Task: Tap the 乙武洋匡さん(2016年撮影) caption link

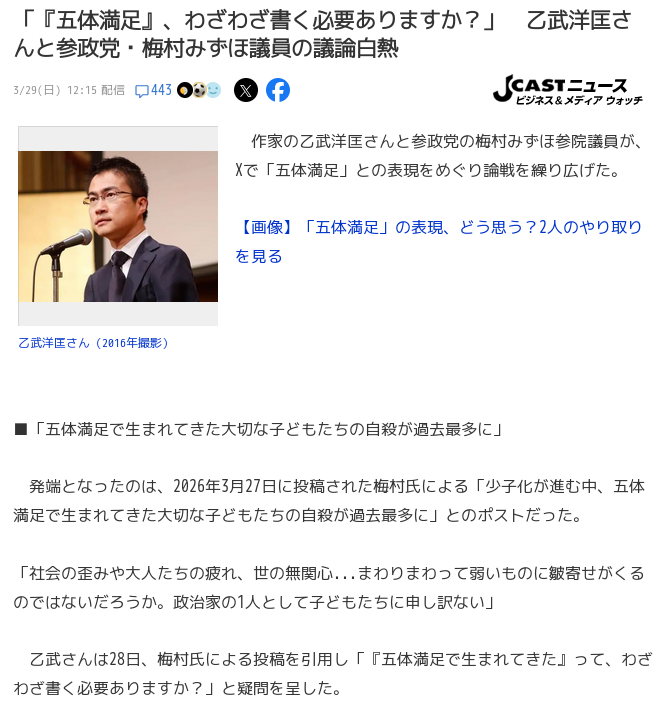Action: [94, 343]
